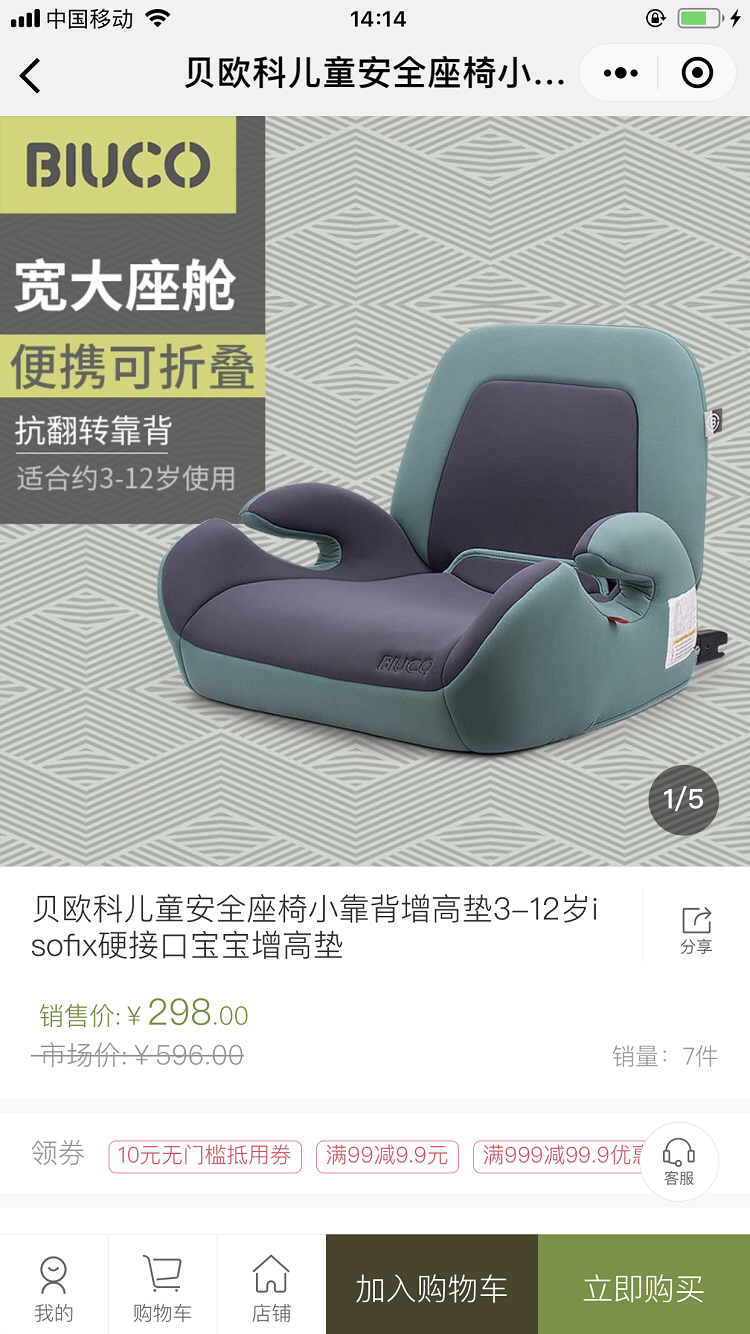Viewport: 750px width, 1334px height.
Task: Share this product via 分享
Action: coord(696,930)
